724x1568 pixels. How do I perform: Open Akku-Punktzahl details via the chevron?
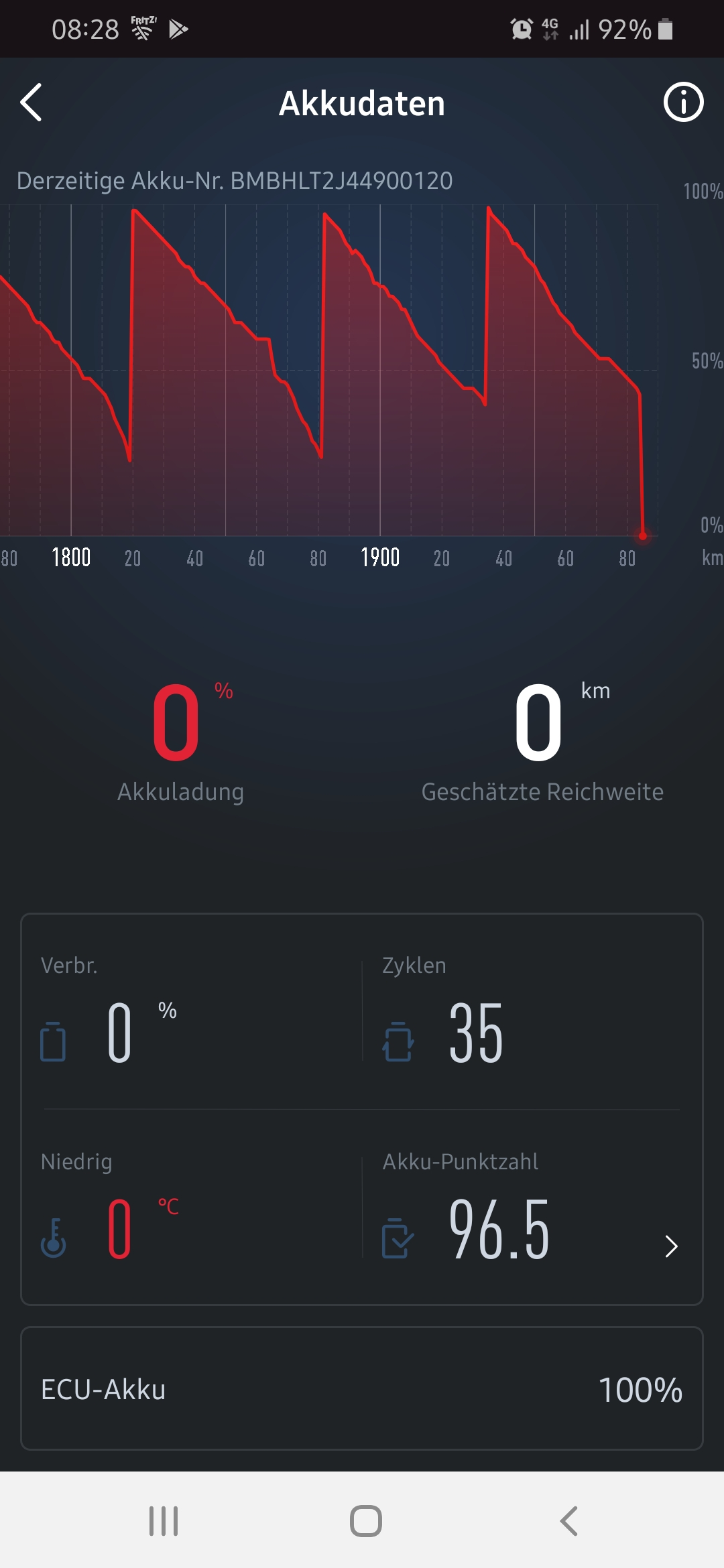click(671, 1246)
